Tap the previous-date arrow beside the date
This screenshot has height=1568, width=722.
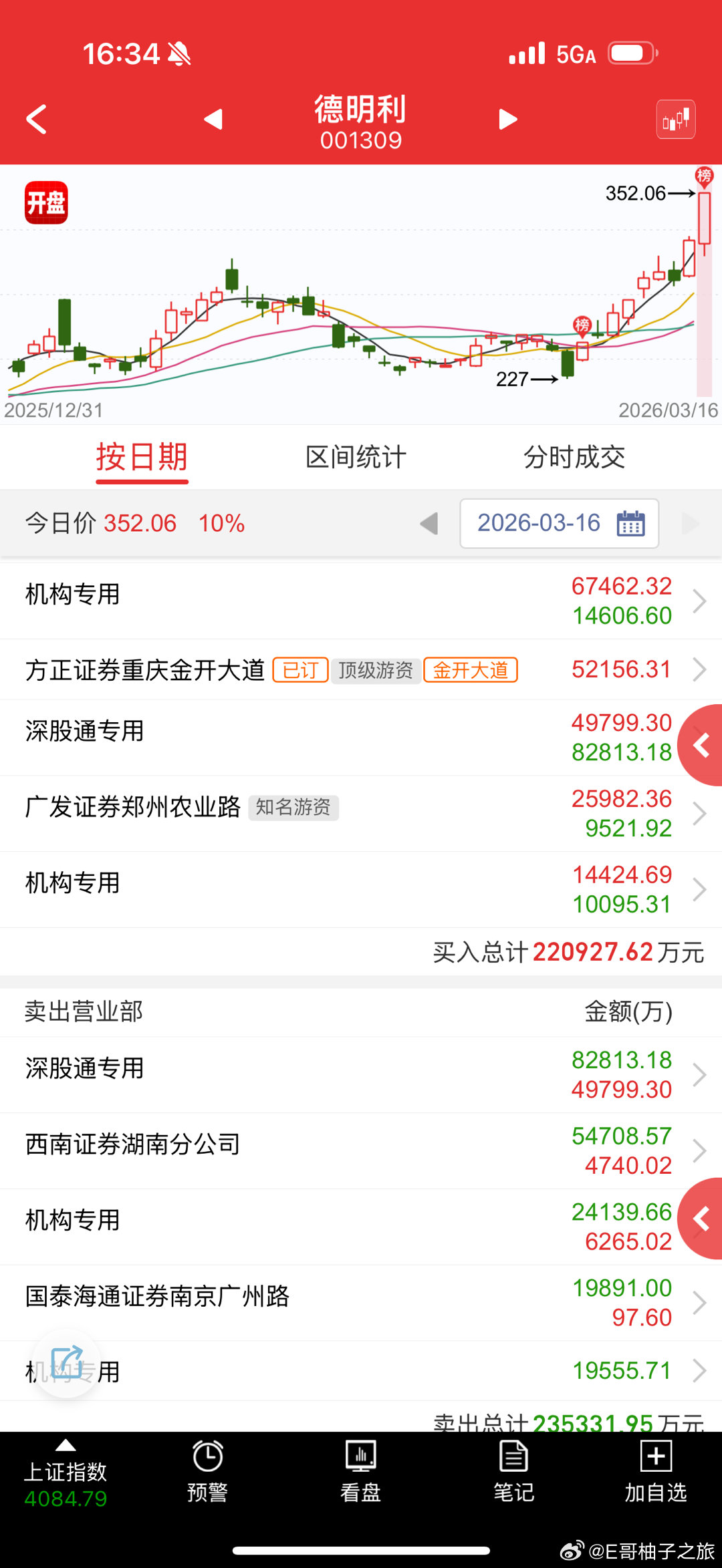[428, 524]
